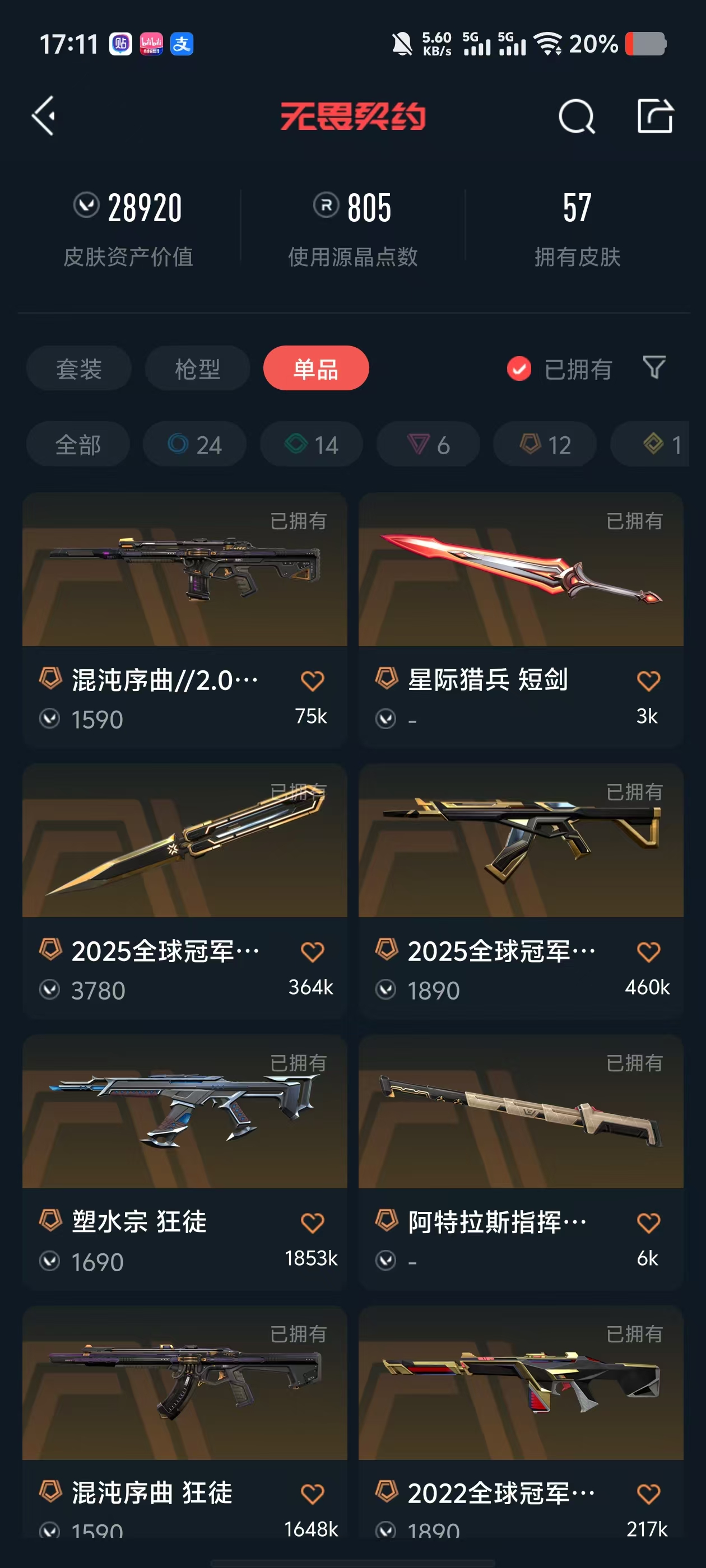Filter by the green tier chip 14
This screenshot has height=1568, width=706.
click(x=312, y=444)
